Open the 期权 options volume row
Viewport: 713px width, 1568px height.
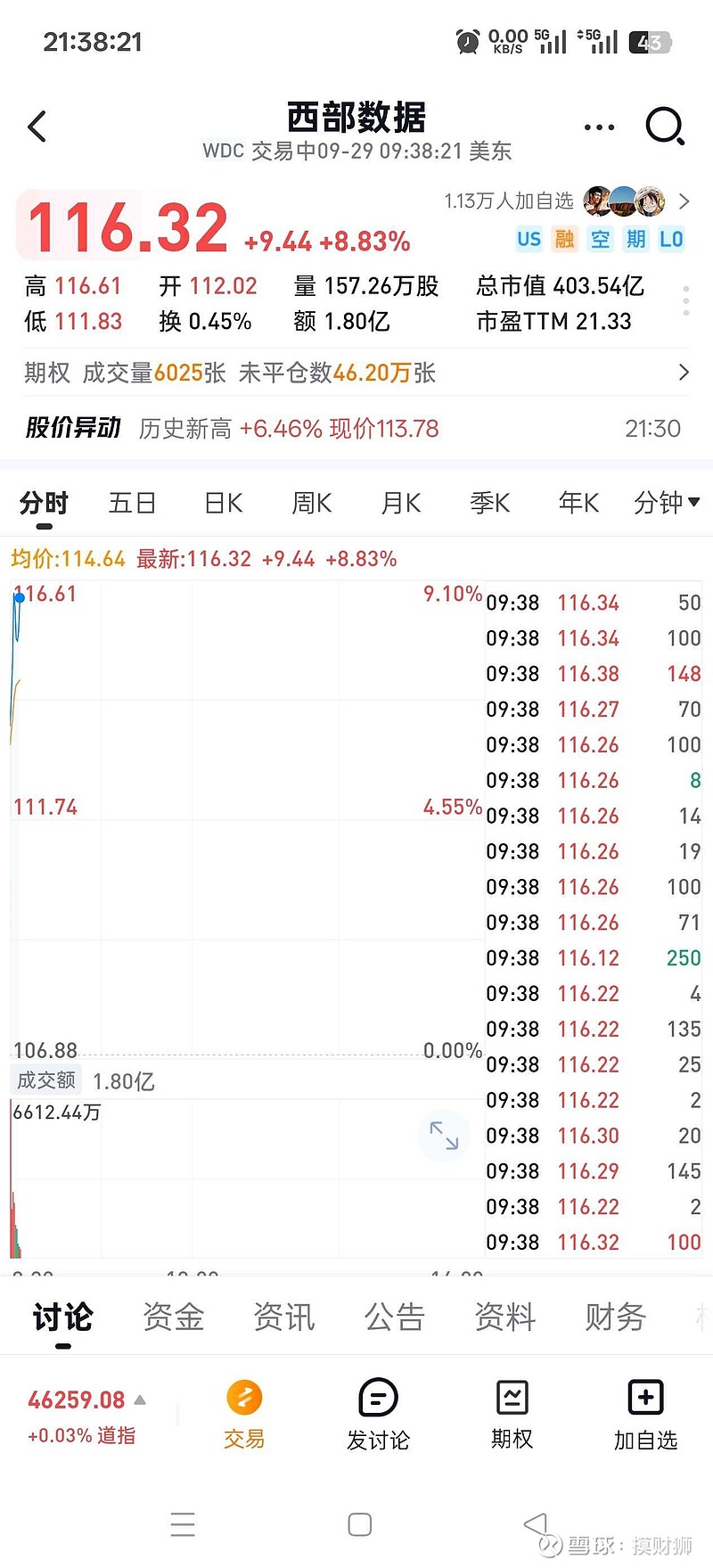pyautogui.click(x=356, y=373)
